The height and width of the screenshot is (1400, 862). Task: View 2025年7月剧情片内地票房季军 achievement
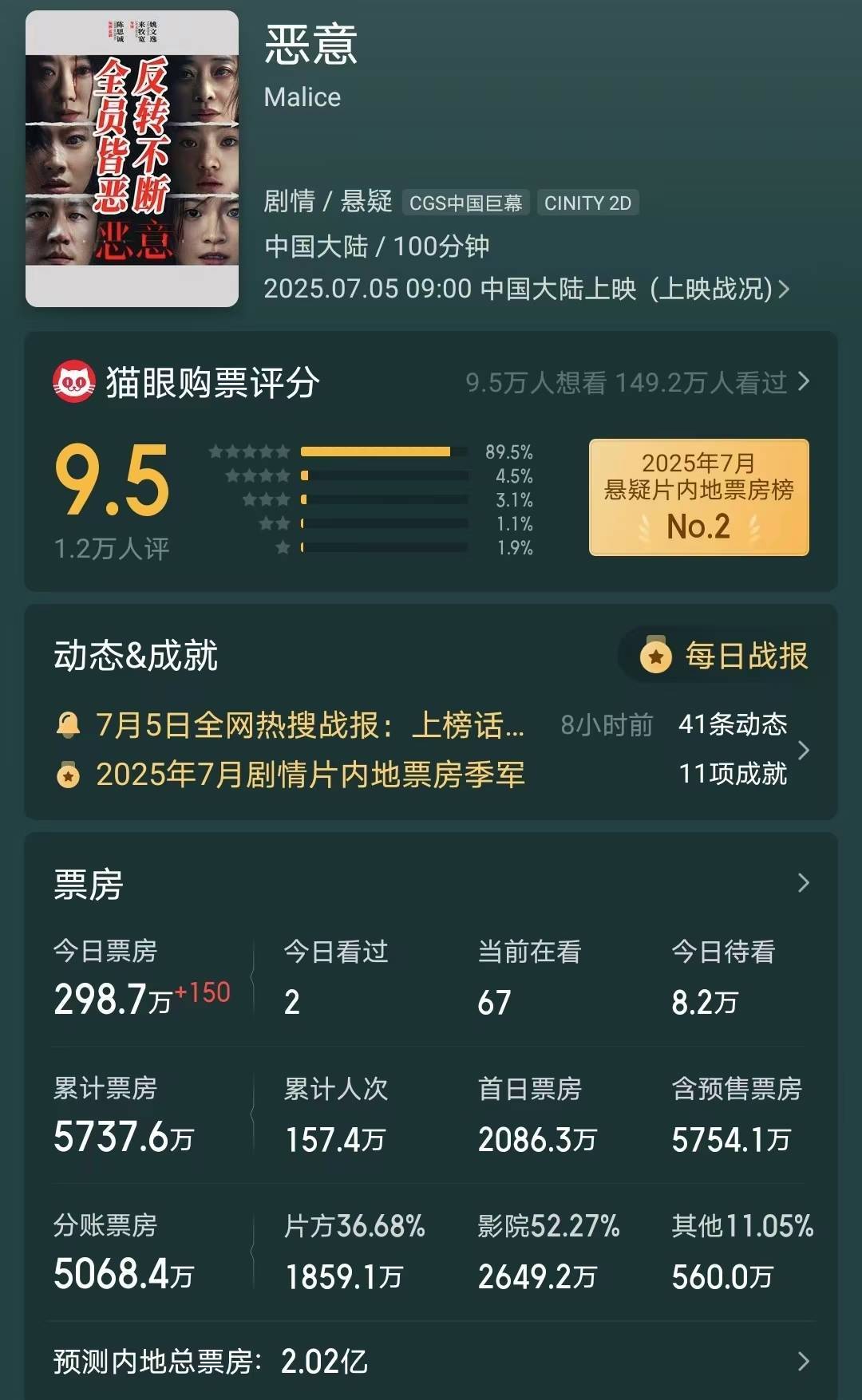pos(310,775)
